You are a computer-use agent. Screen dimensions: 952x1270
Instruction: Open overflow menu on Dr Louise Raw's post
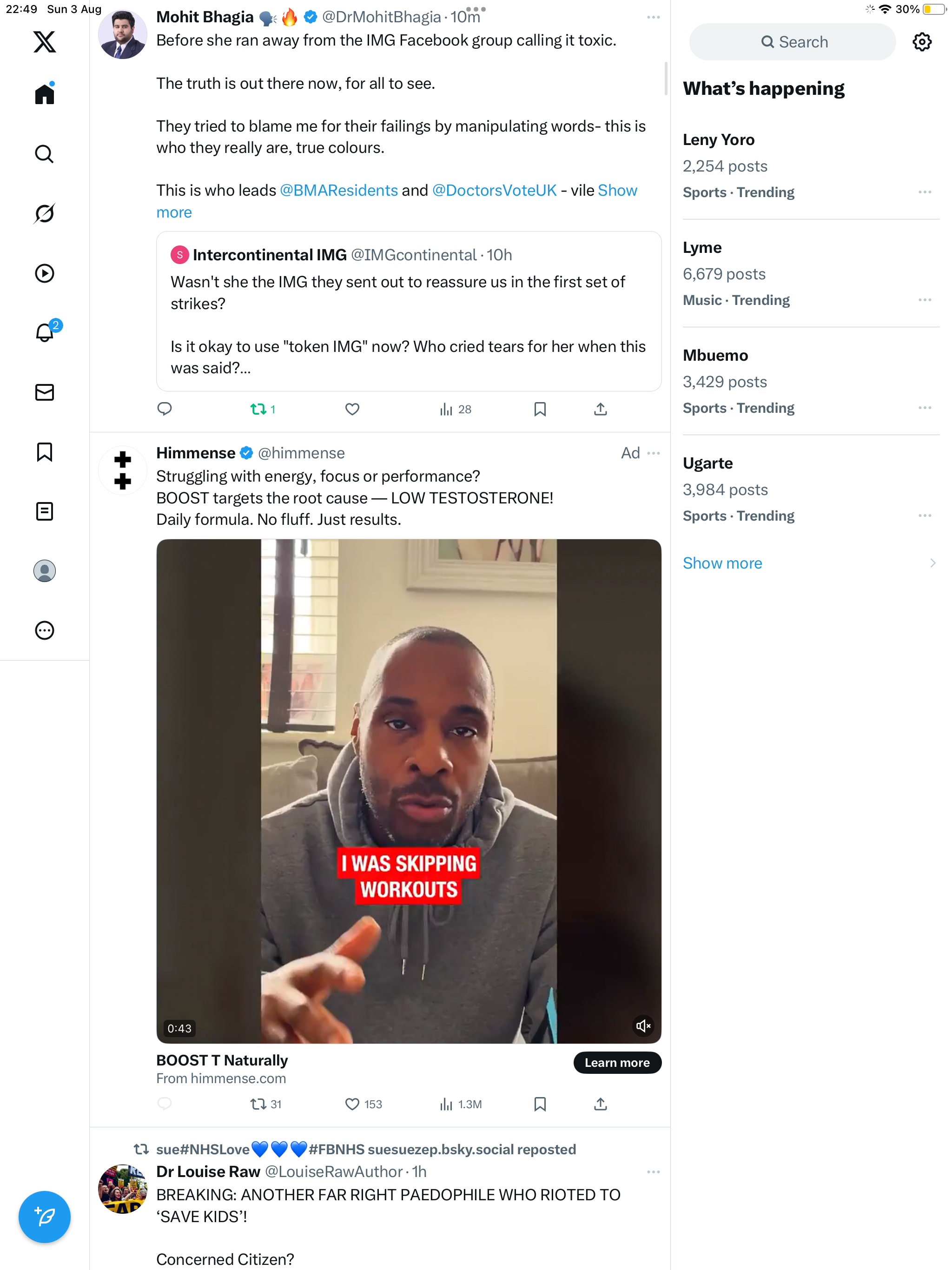click(653, 1172)
